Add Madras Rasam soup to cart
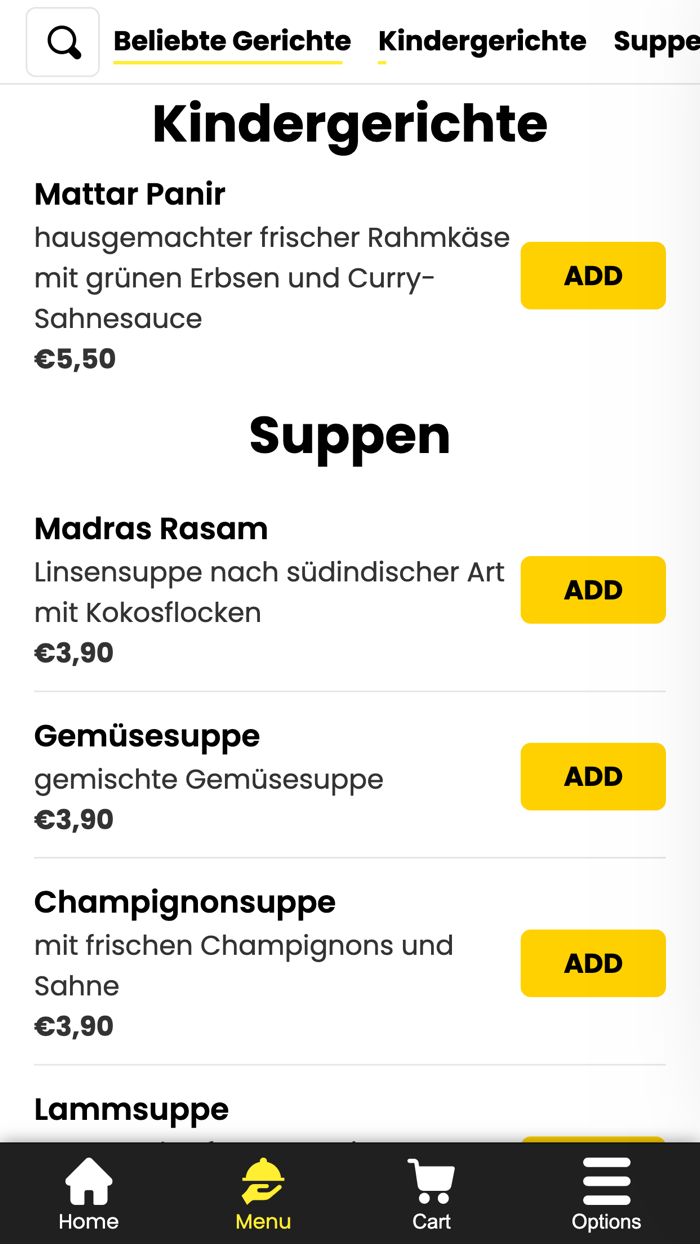Viewport: 700px width, 1244px height. point(593,590)
